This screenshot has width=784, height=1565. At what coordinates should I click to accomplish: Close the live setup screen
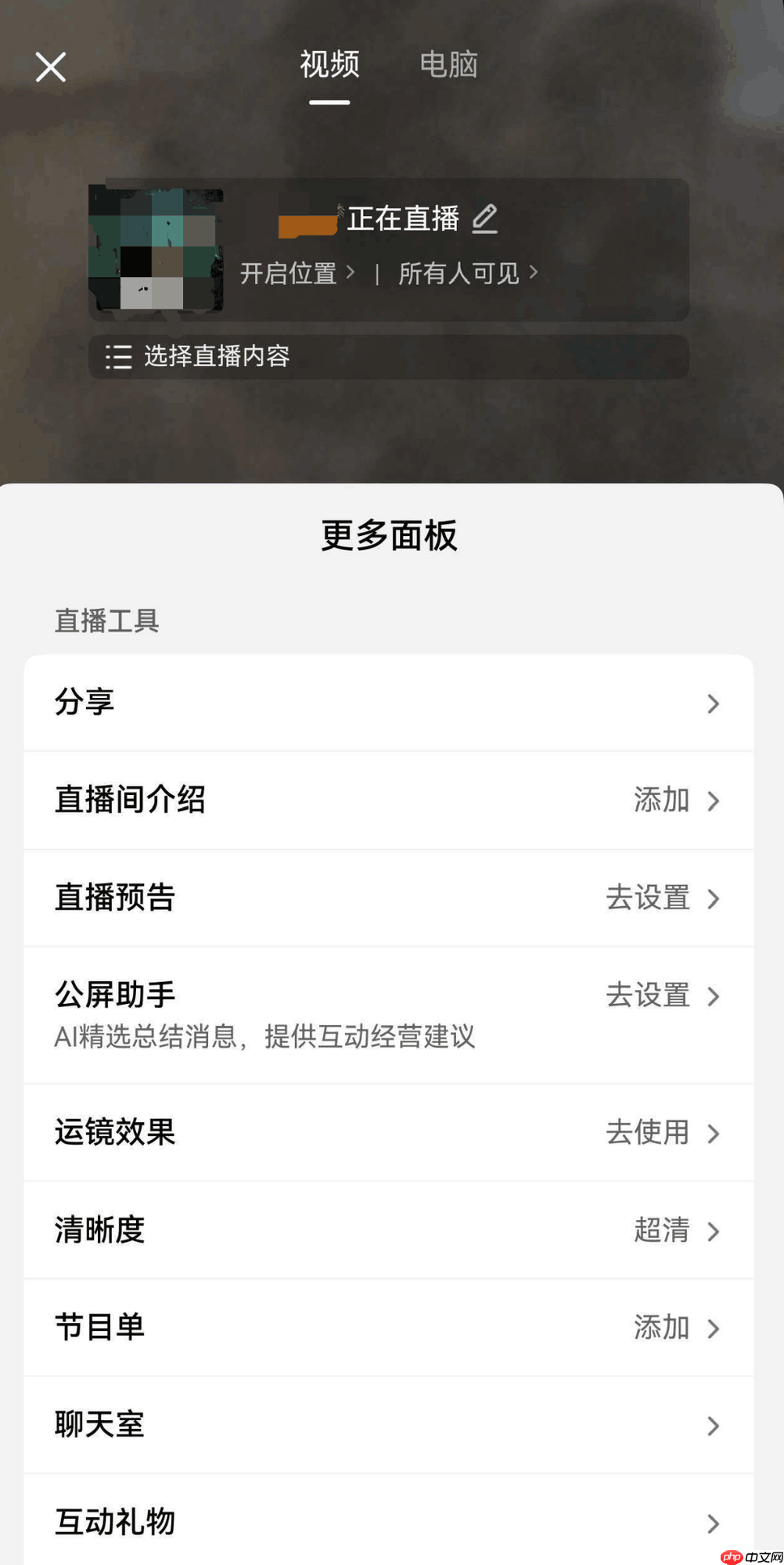pyautogui.click(x=51, y=67)
